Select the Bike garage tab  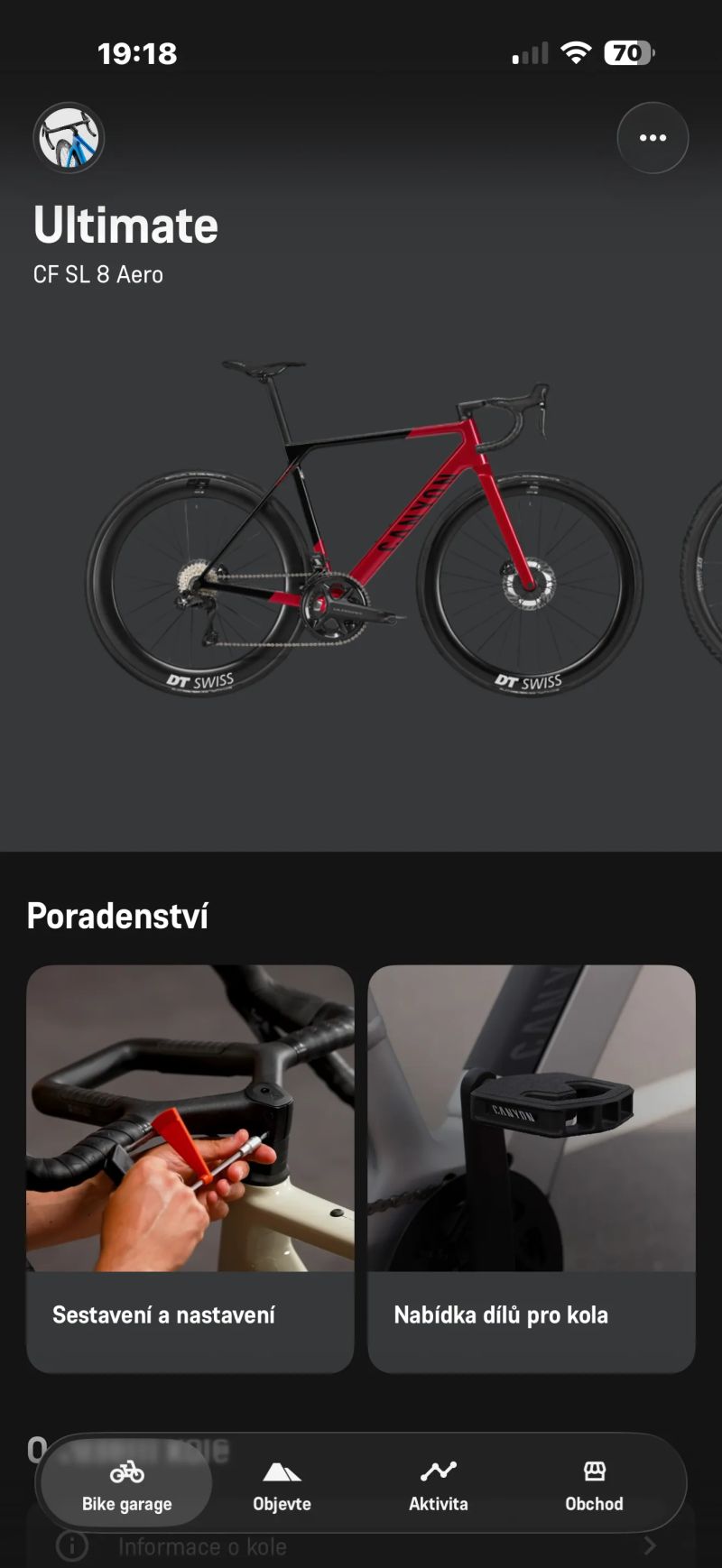coord(127,1484)
